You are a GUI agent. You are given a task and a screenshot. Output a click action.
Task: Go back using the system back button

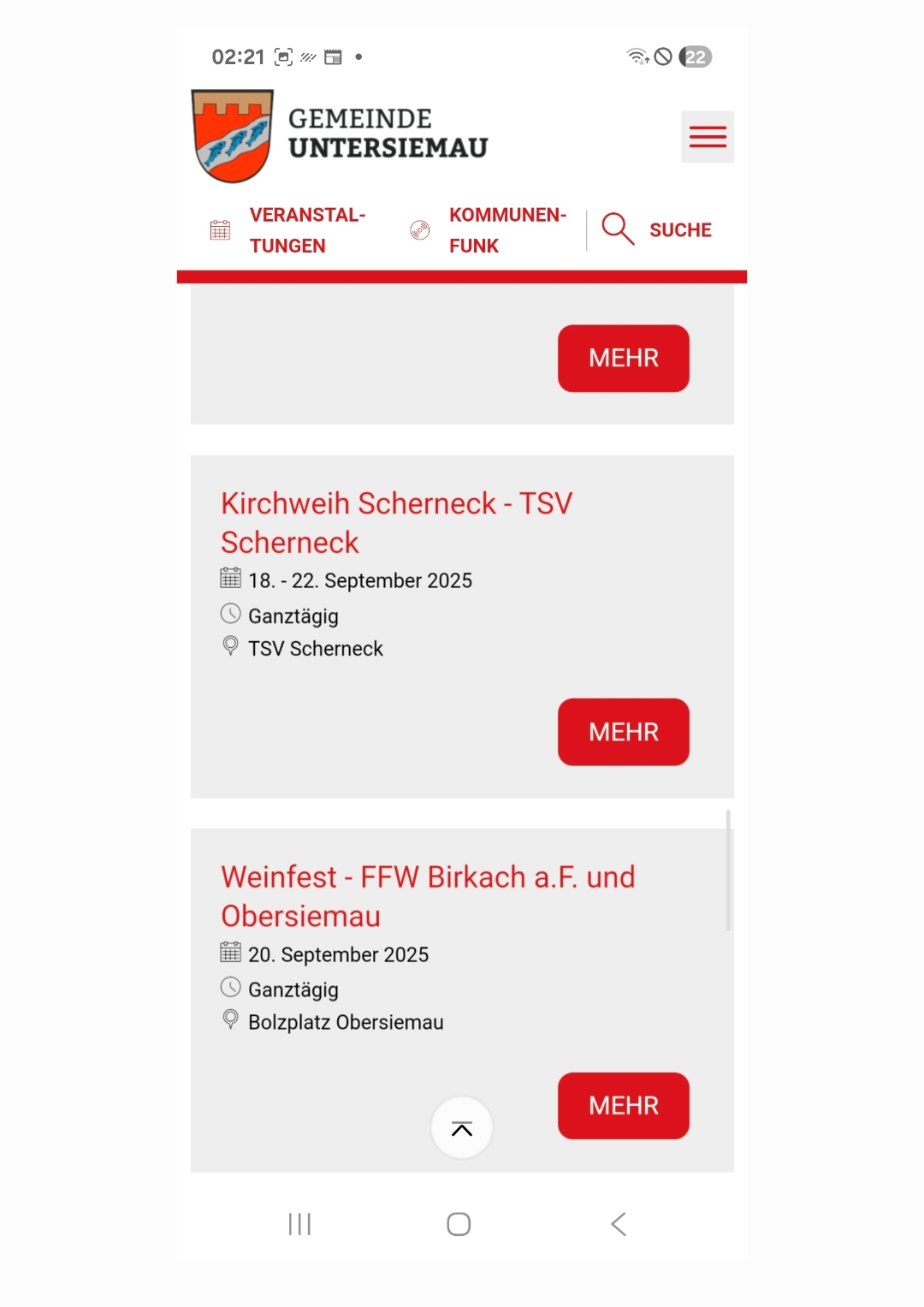(x=619, y=1224)
